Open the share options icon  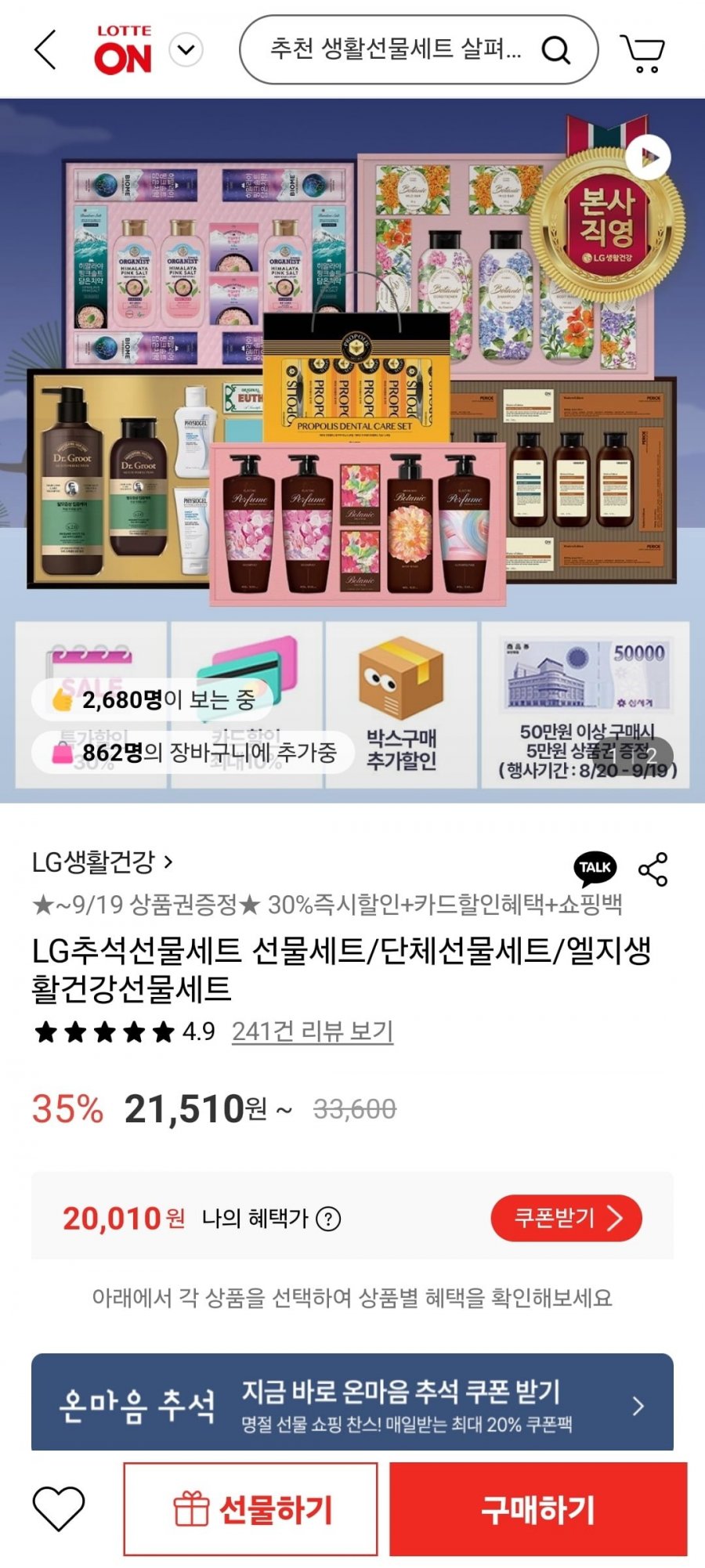coord(653,869)
